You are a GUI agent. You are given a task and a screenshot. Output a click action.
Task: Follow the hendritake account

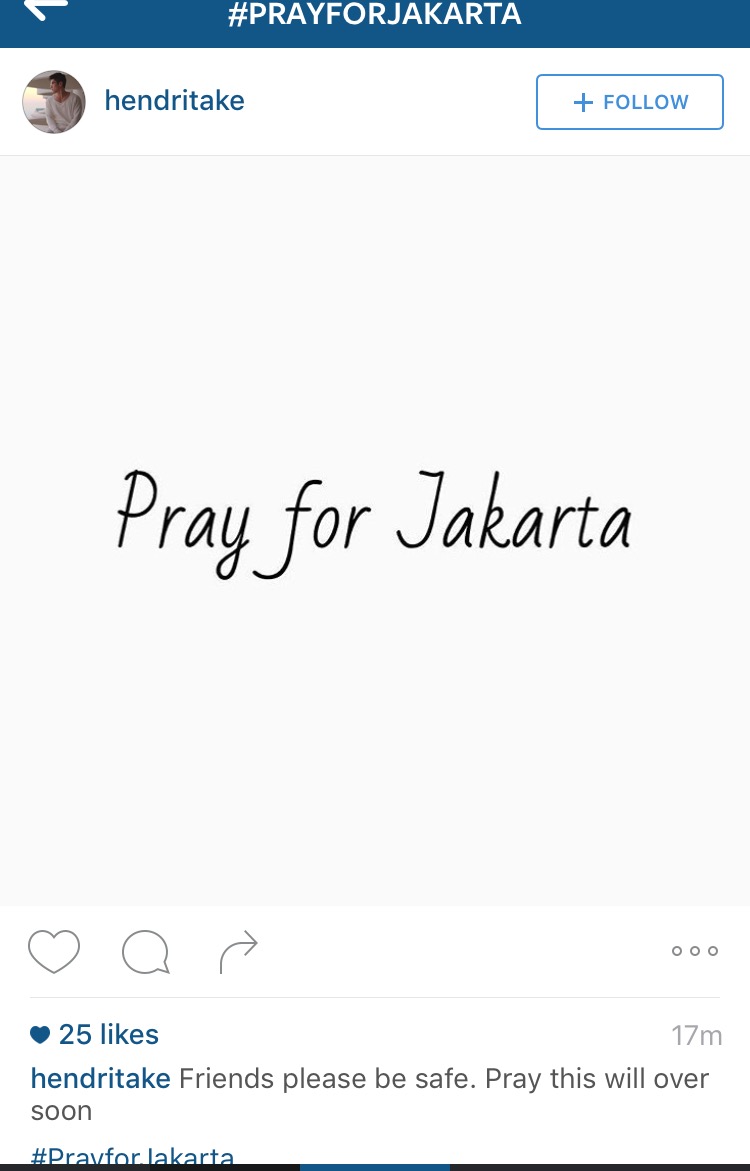(629, 102)
